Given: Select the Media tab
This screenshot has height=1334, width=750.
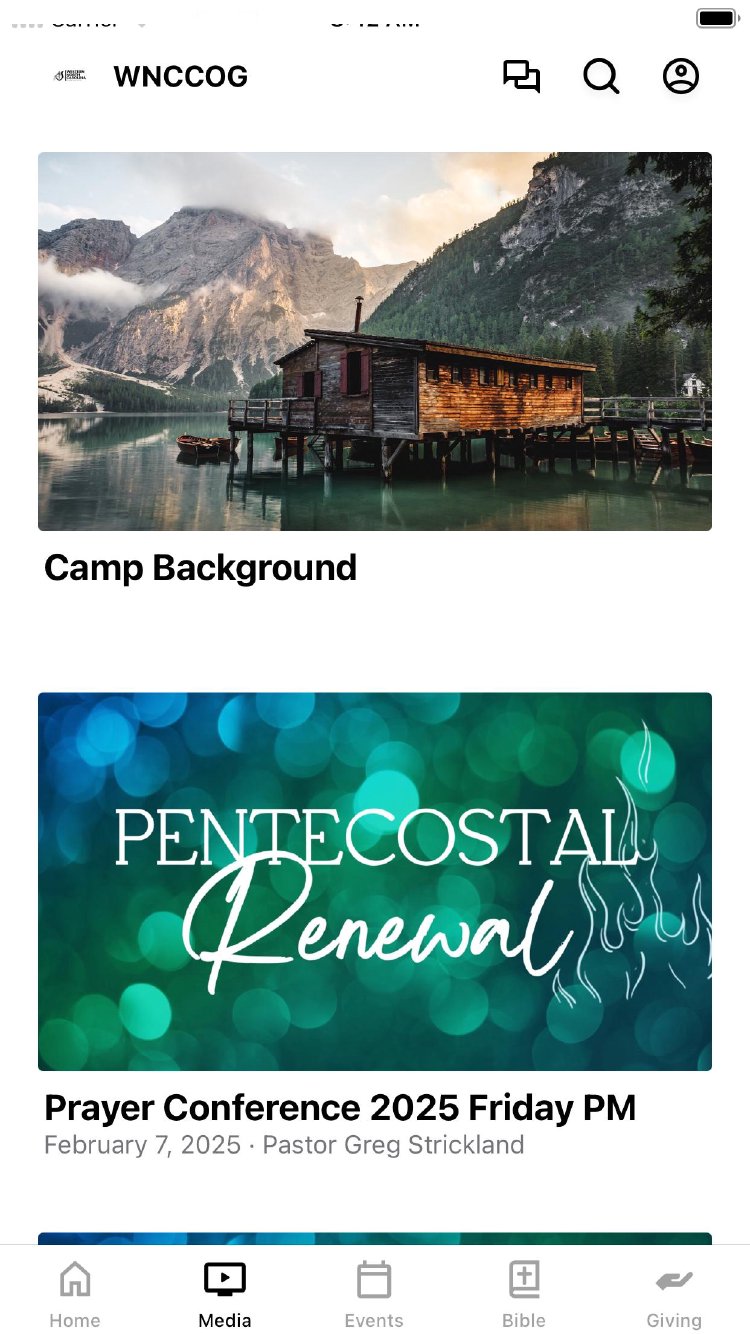Looking at the screenshot, I should 225,1294.
